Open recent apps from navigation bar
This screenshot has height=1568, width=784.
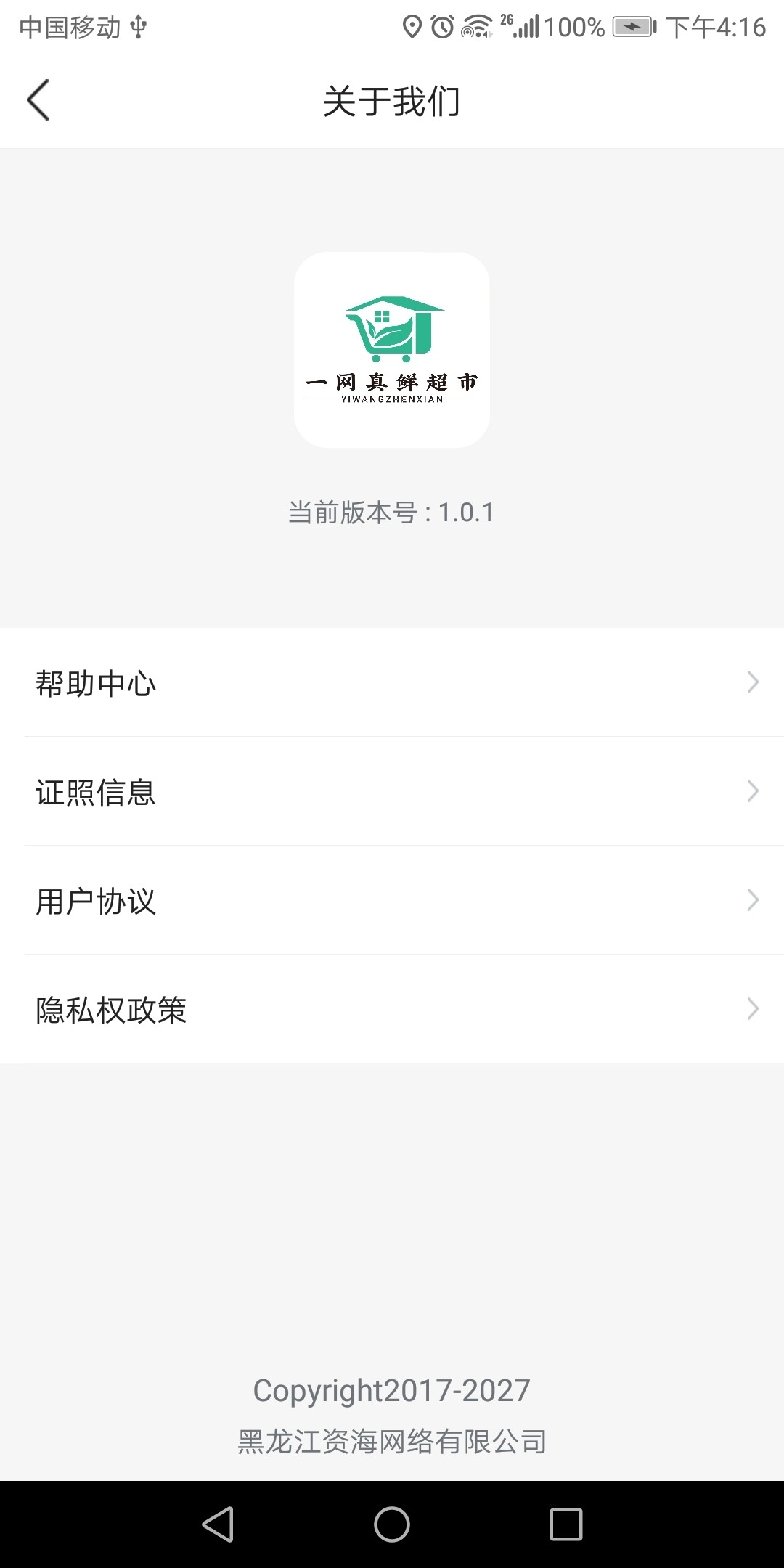click(x=566, y=1524)
